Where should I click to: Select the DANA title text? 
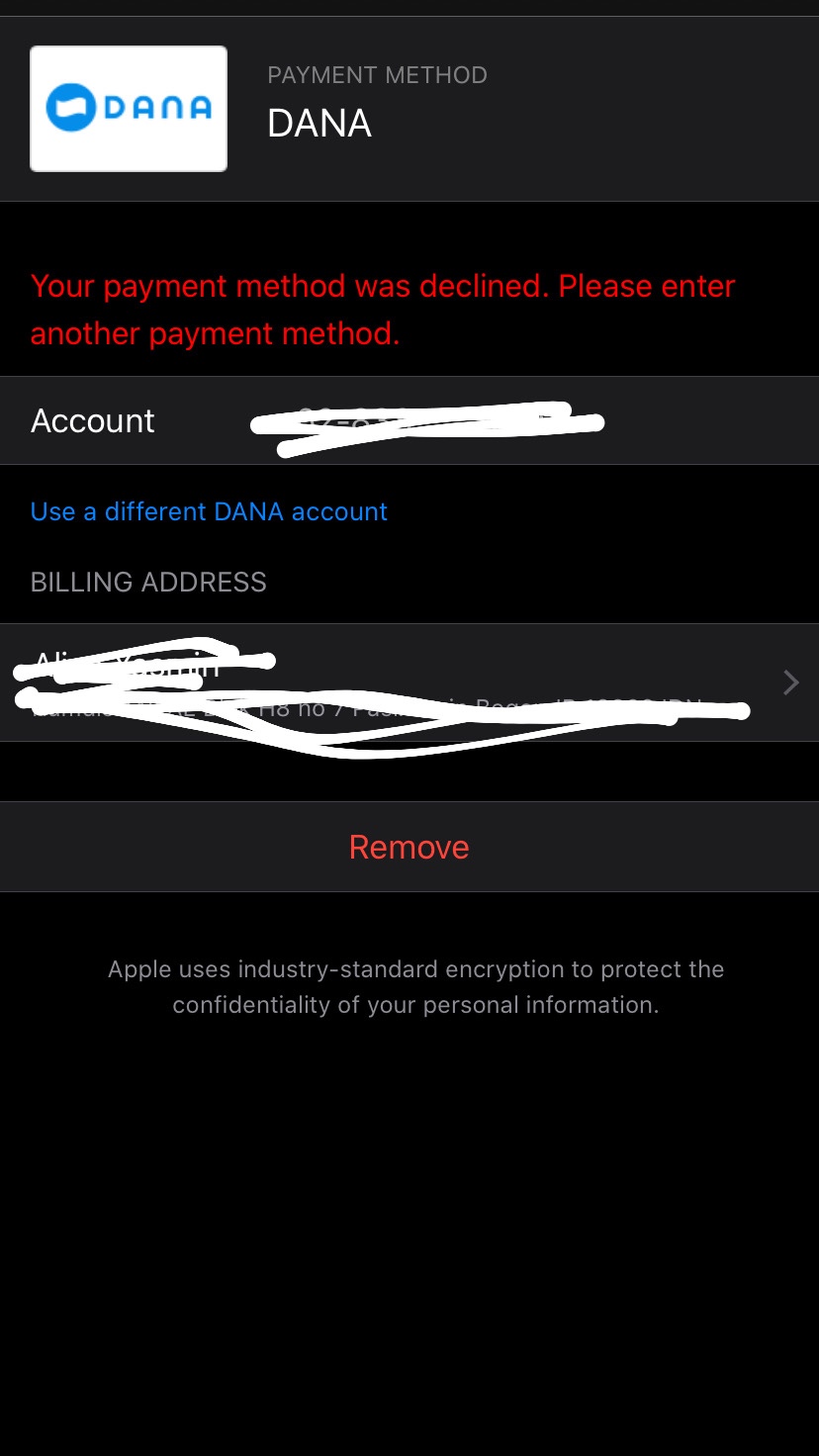pos(318,123)
